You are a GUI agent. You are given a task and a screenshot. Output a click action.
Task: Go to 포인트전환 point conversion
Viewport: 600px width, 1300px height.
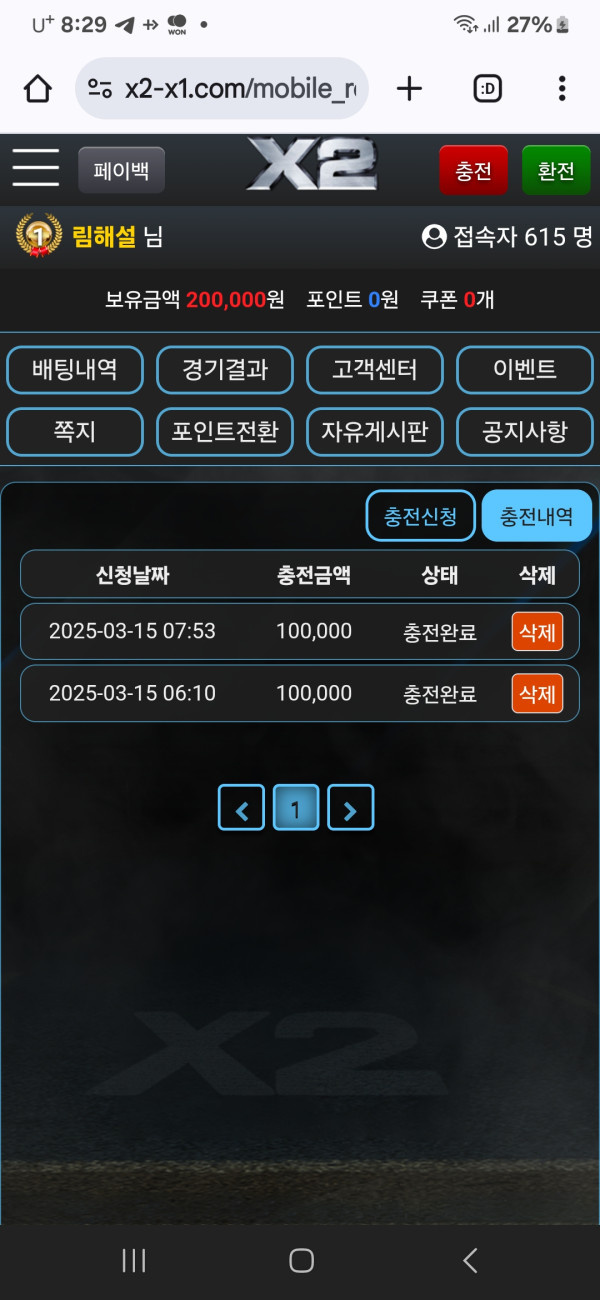225,432
